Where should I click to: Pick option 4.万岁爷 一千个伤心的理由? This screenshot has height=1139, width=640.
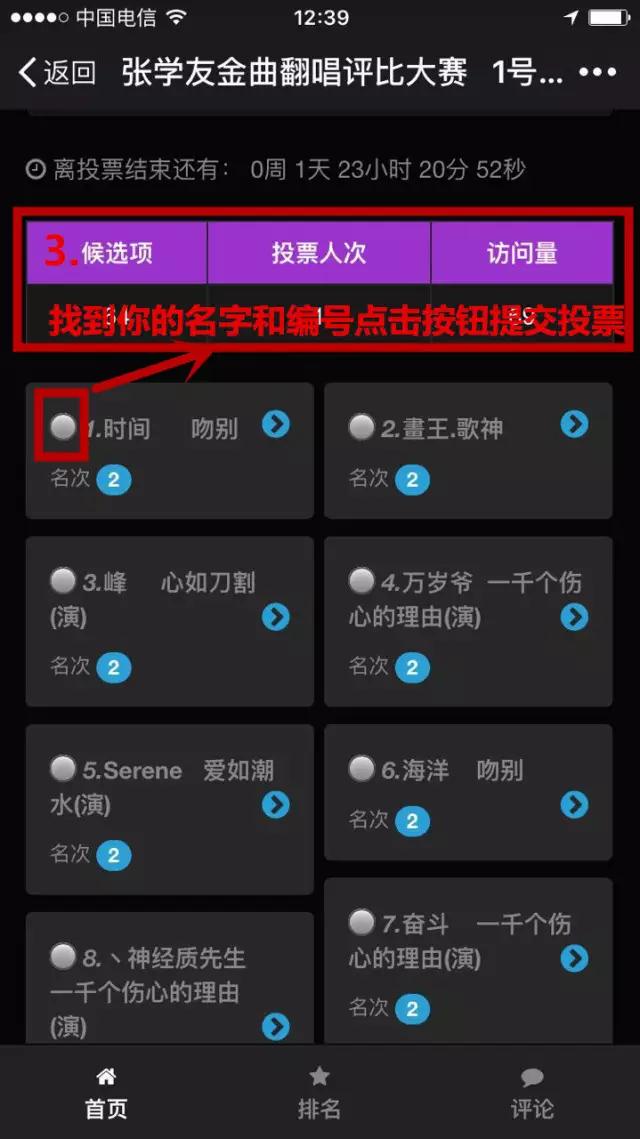tap(361, 581)
